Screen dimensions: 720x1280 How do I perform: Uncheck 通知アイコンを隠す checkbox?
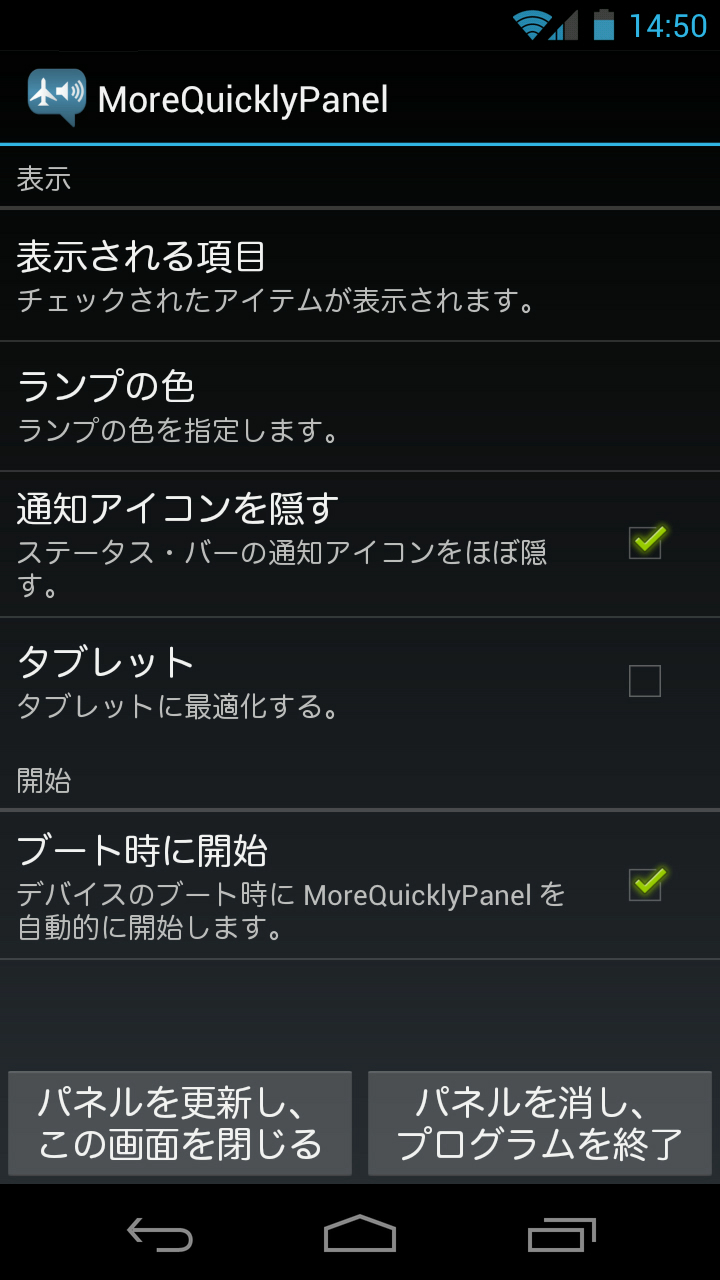click(645, 542)
